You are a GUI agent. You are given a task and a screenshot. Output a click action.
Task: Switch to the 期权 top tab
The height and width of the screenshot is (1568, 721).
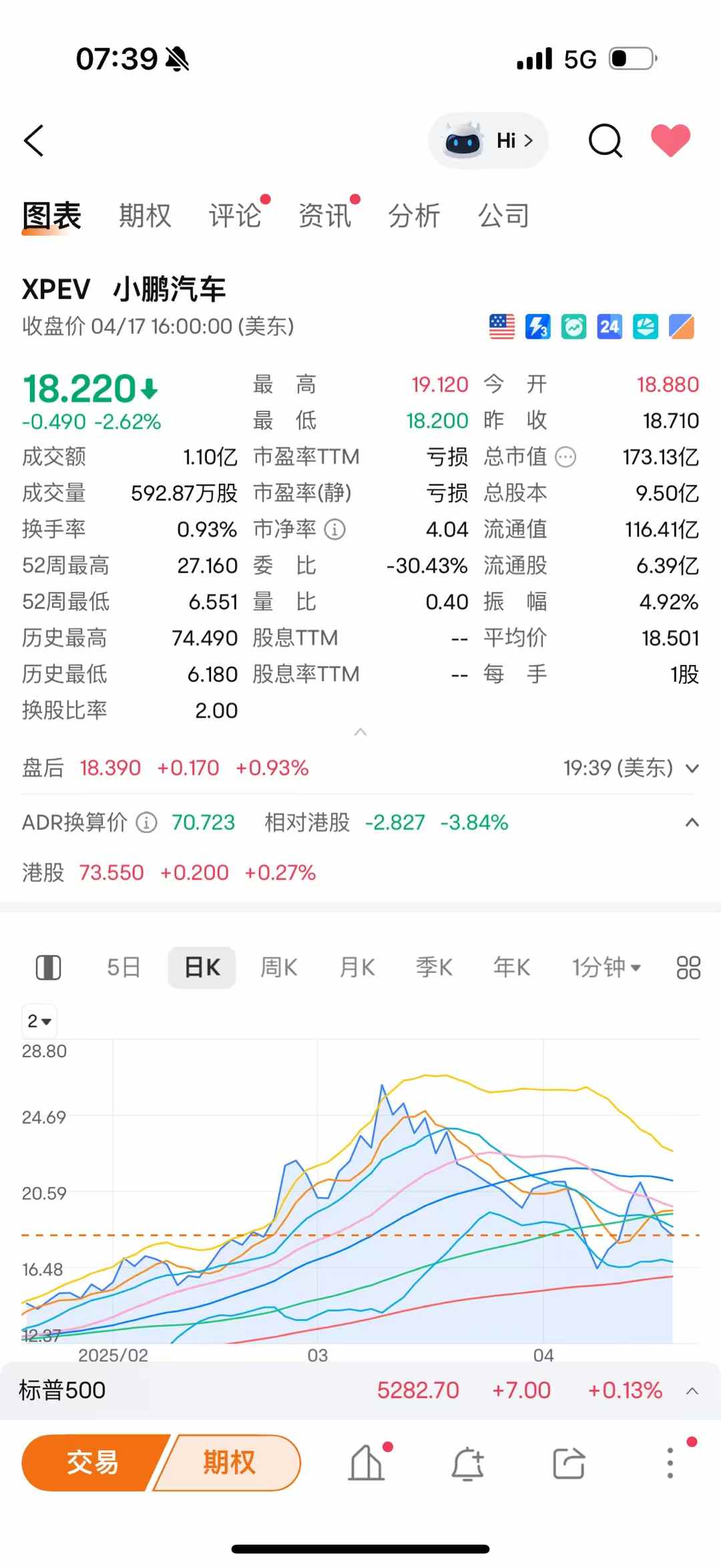tap(145, 216)
